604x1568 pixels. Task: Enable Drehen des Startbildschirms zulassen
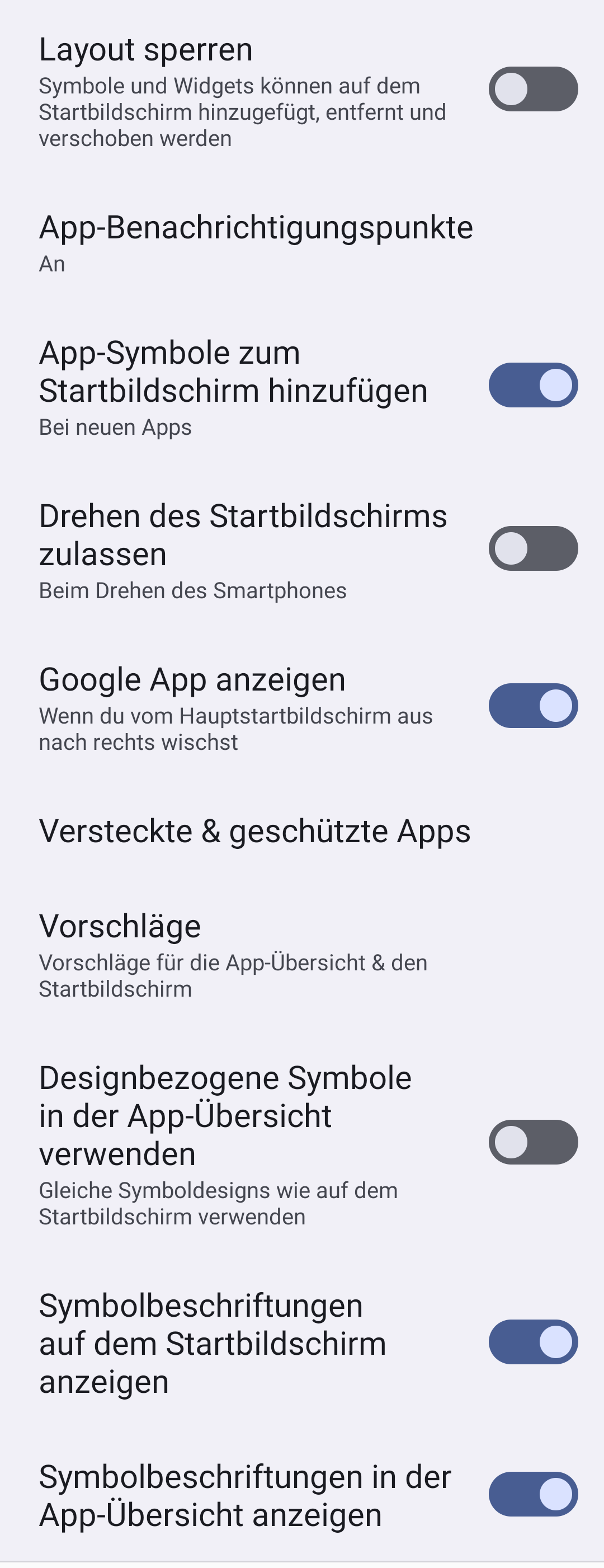(533, 548)
